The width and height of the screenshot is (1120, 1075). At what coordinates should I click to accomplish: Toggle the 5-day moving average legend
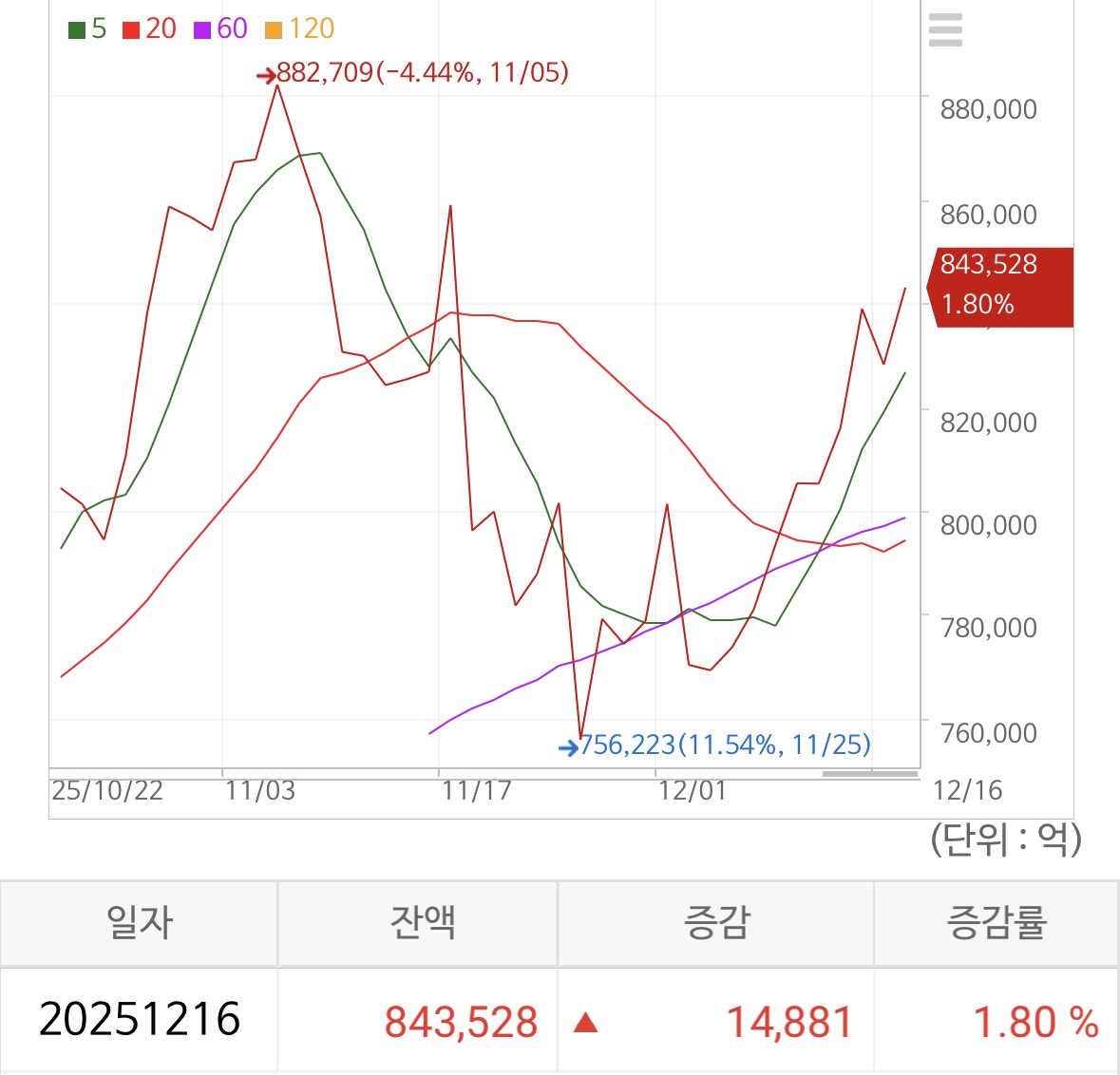87,28
